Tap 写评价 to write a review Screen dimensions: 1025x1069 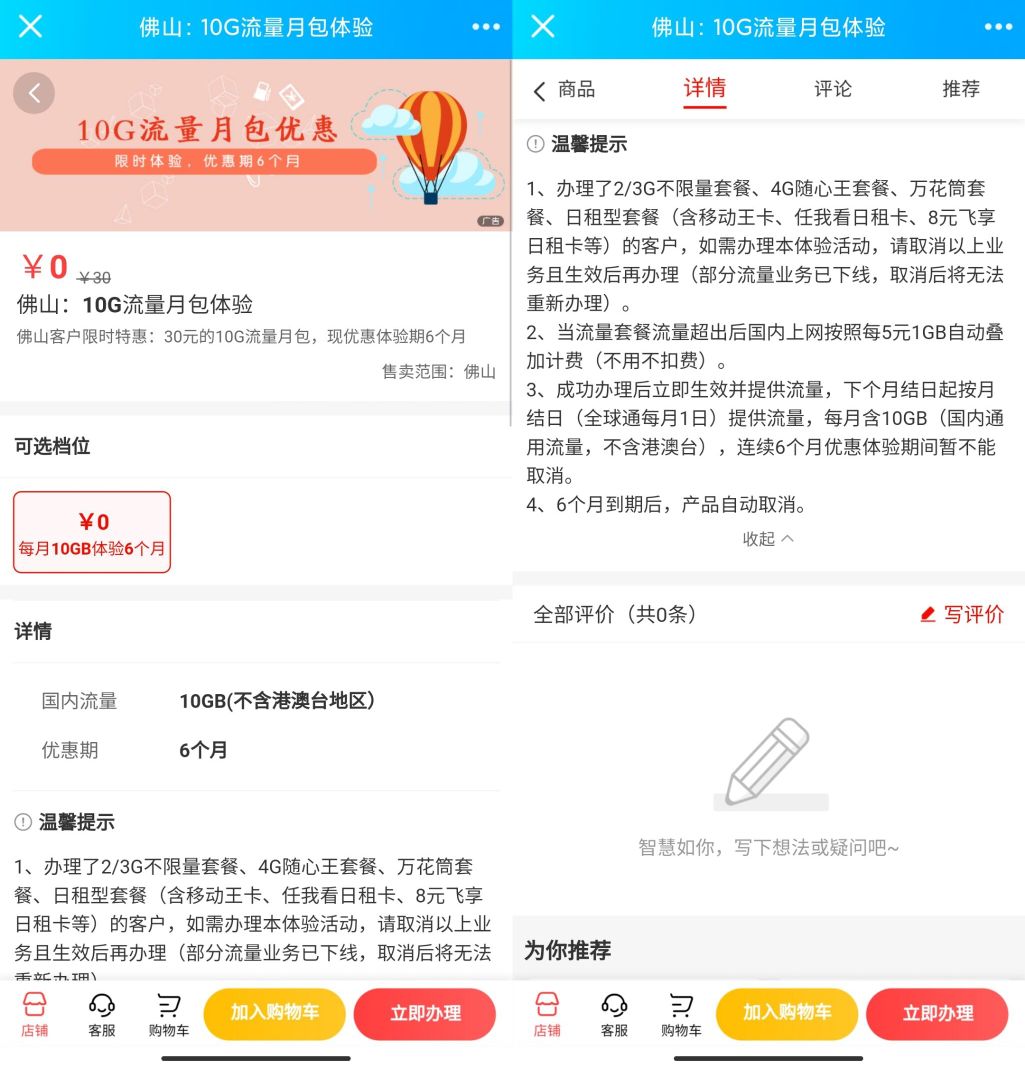[x=962, y=614]
